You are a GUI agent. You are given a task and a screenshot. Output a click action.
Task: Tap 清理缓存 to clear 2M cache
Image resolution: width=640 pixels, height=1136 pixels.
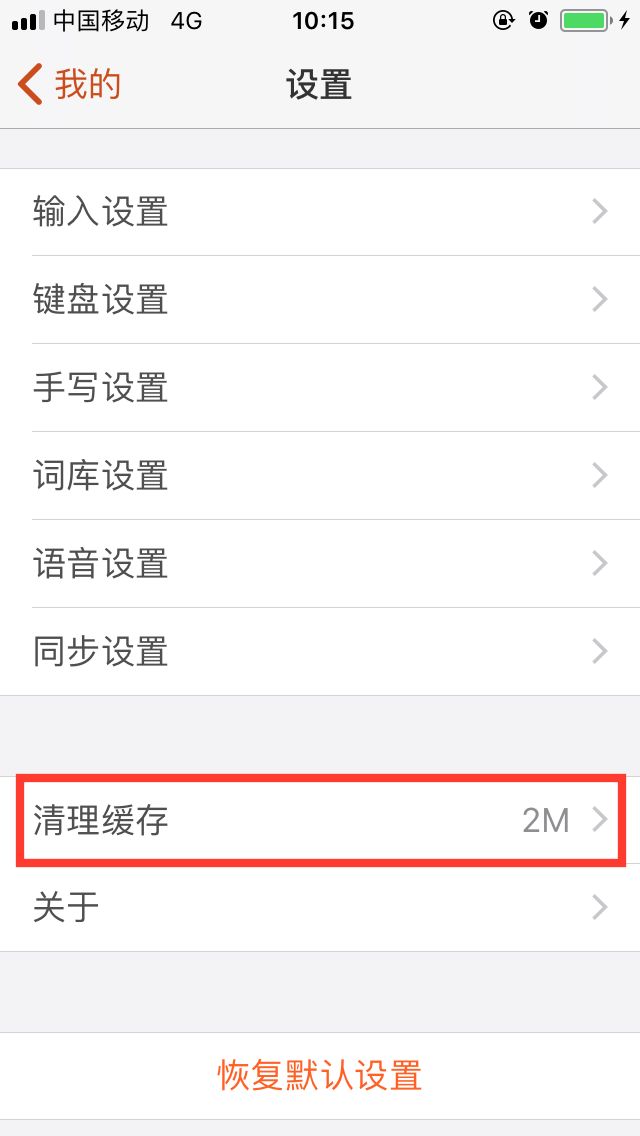click(x=320, y=821)
